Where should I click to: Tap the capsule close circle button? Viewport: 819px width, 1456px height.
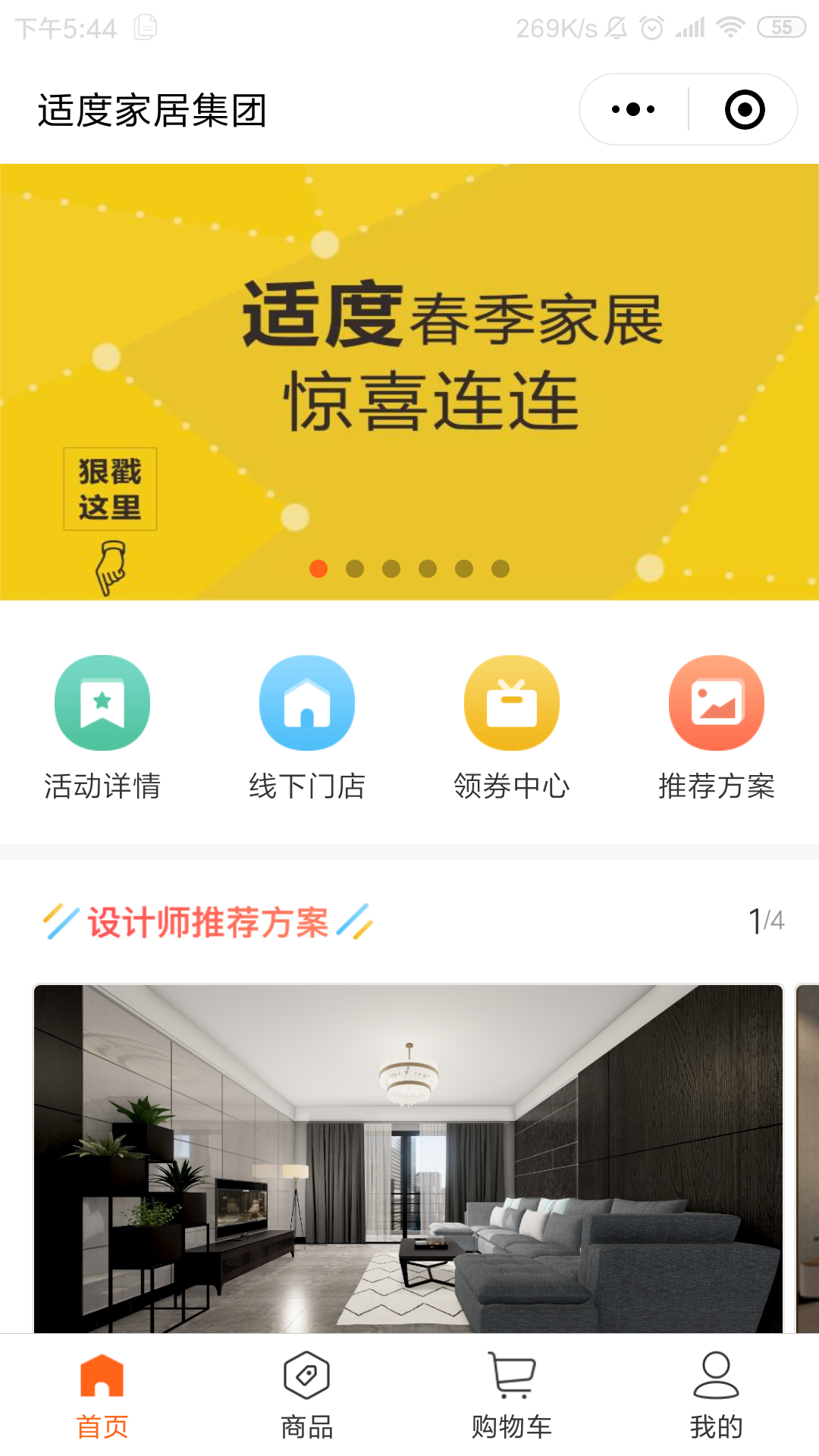coord(744,108)
